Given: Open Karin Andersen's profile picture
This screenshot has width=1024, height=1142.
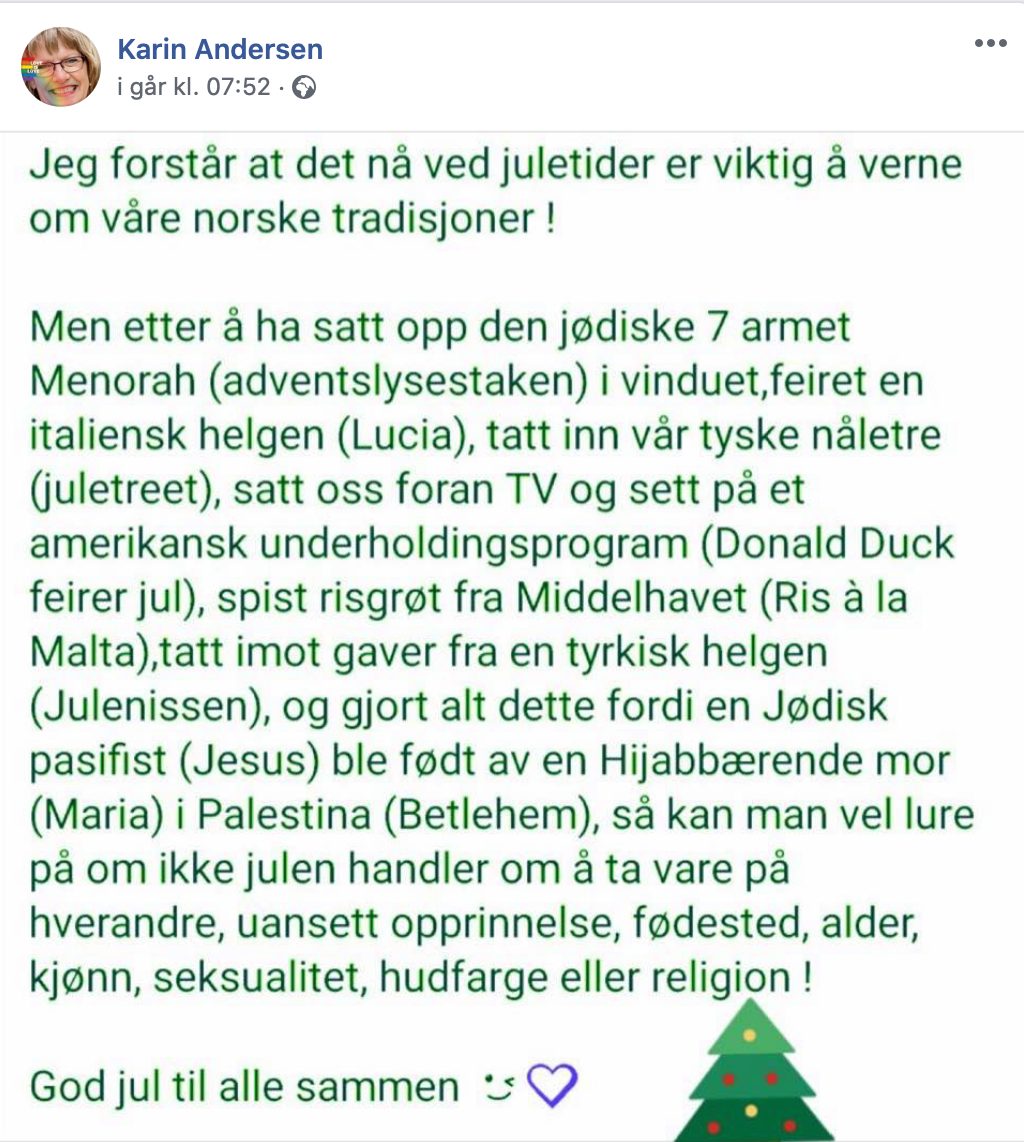Looking at the screenshot, I should [x=61, y=67].
